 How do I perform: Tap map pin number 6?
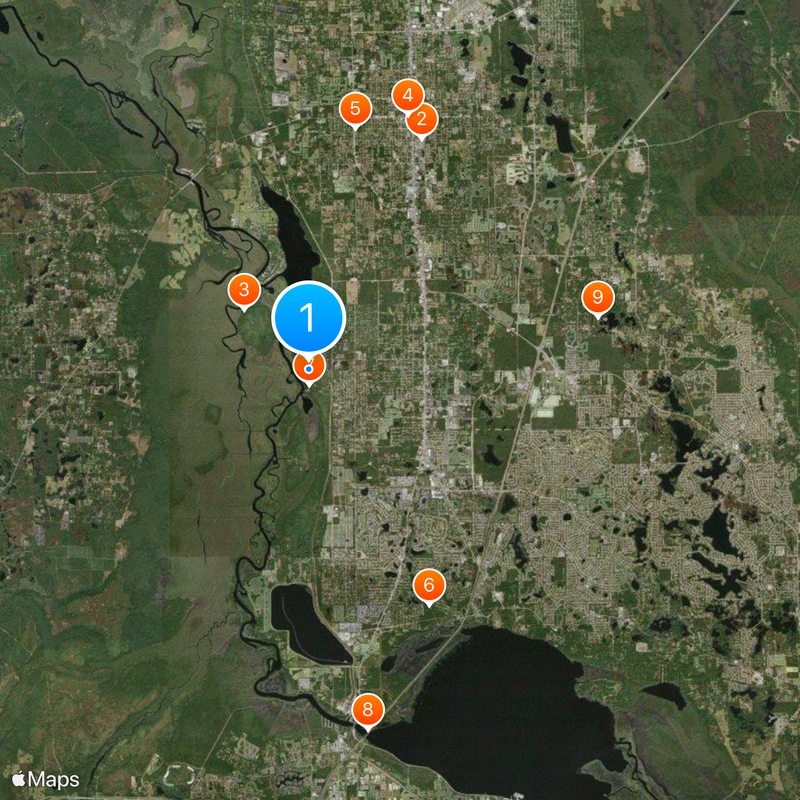[429, 585]
